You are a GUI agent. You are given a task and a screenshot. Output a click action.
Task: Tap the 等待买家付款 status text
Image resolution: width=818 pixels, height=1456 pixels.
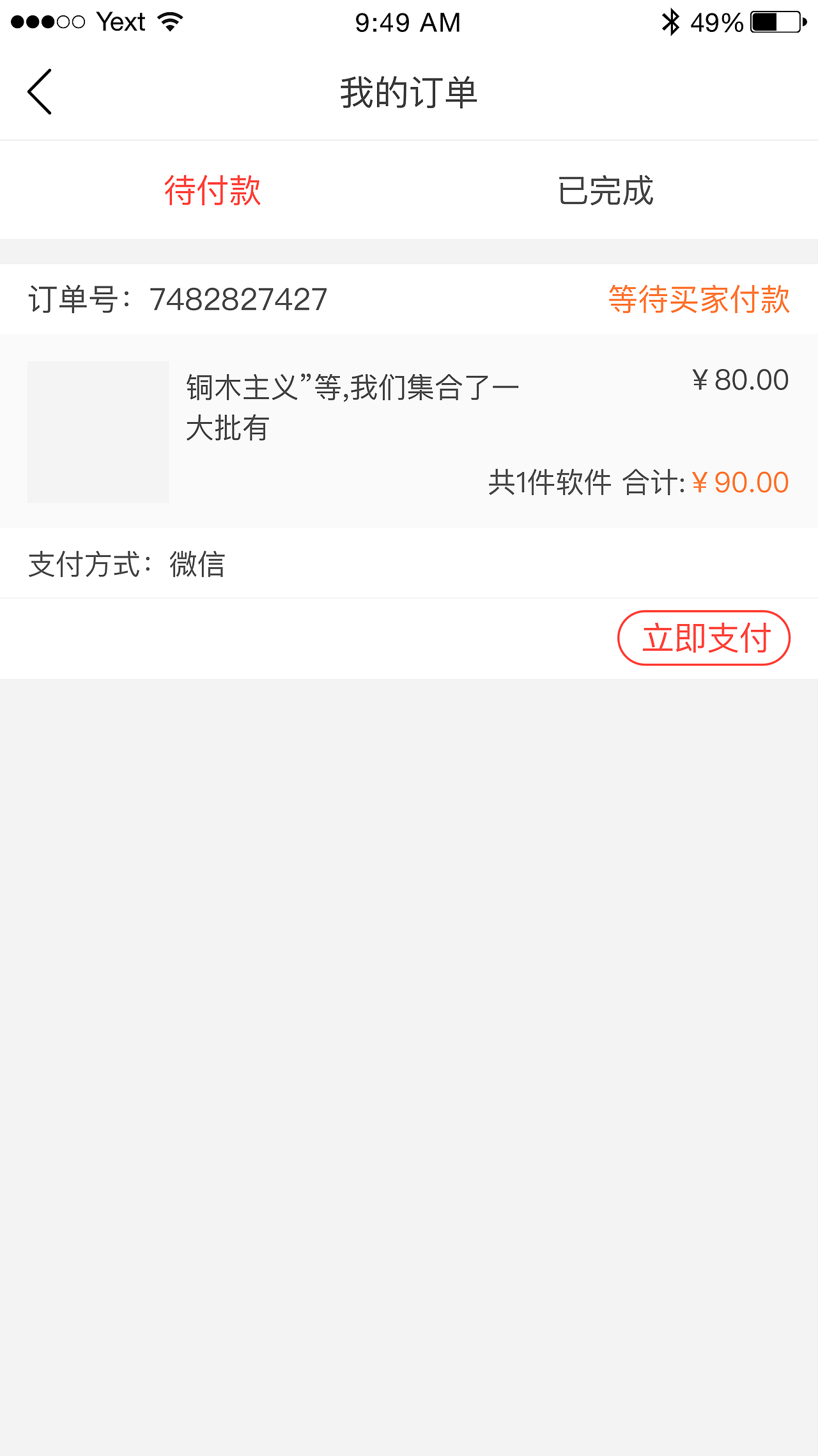tap(698, 299)
